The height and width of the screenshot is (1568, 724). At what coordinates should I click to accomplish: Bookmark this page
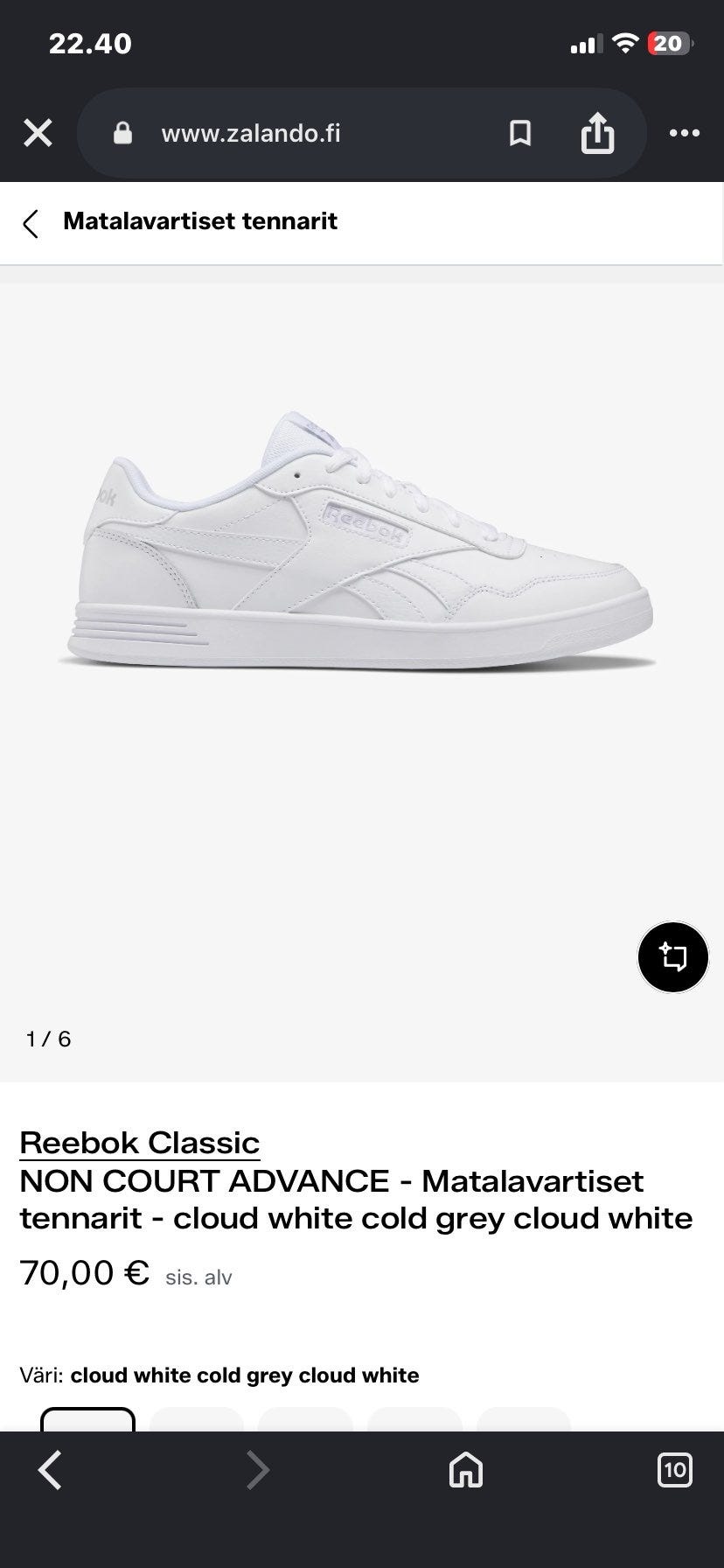520,133
